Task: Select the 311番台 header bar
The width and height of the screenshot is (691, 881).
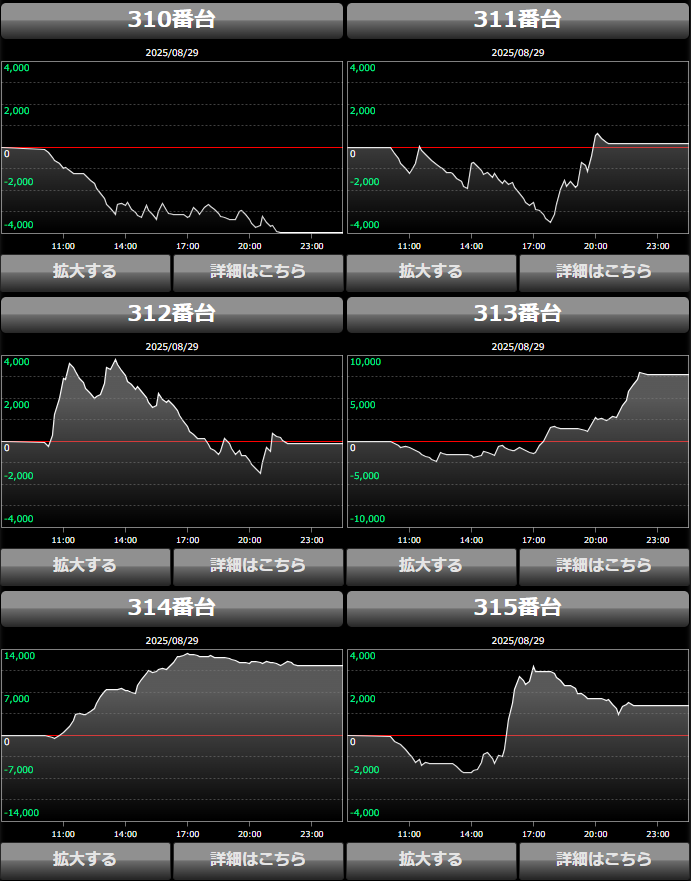Action: tap(517, 20)
